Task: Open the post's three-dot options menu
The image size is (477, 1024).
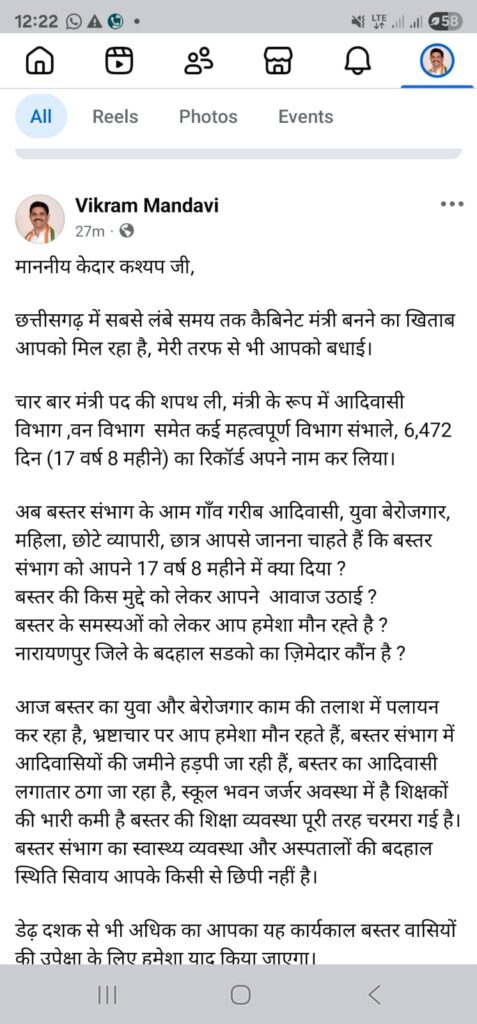Action: (452, 204)
